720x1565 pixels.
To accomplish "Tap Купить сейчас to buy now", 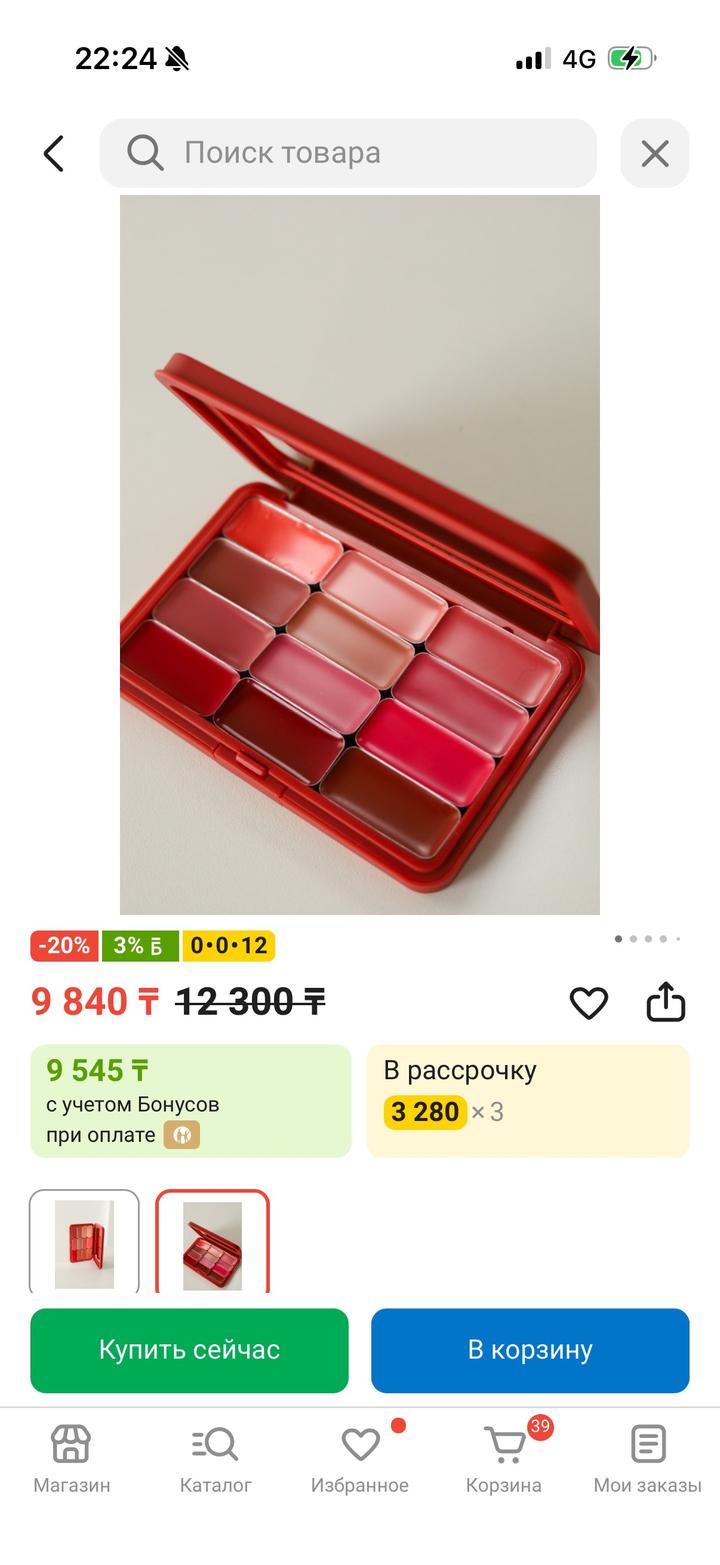I will pyautogui.click(x=189, y=1350).
